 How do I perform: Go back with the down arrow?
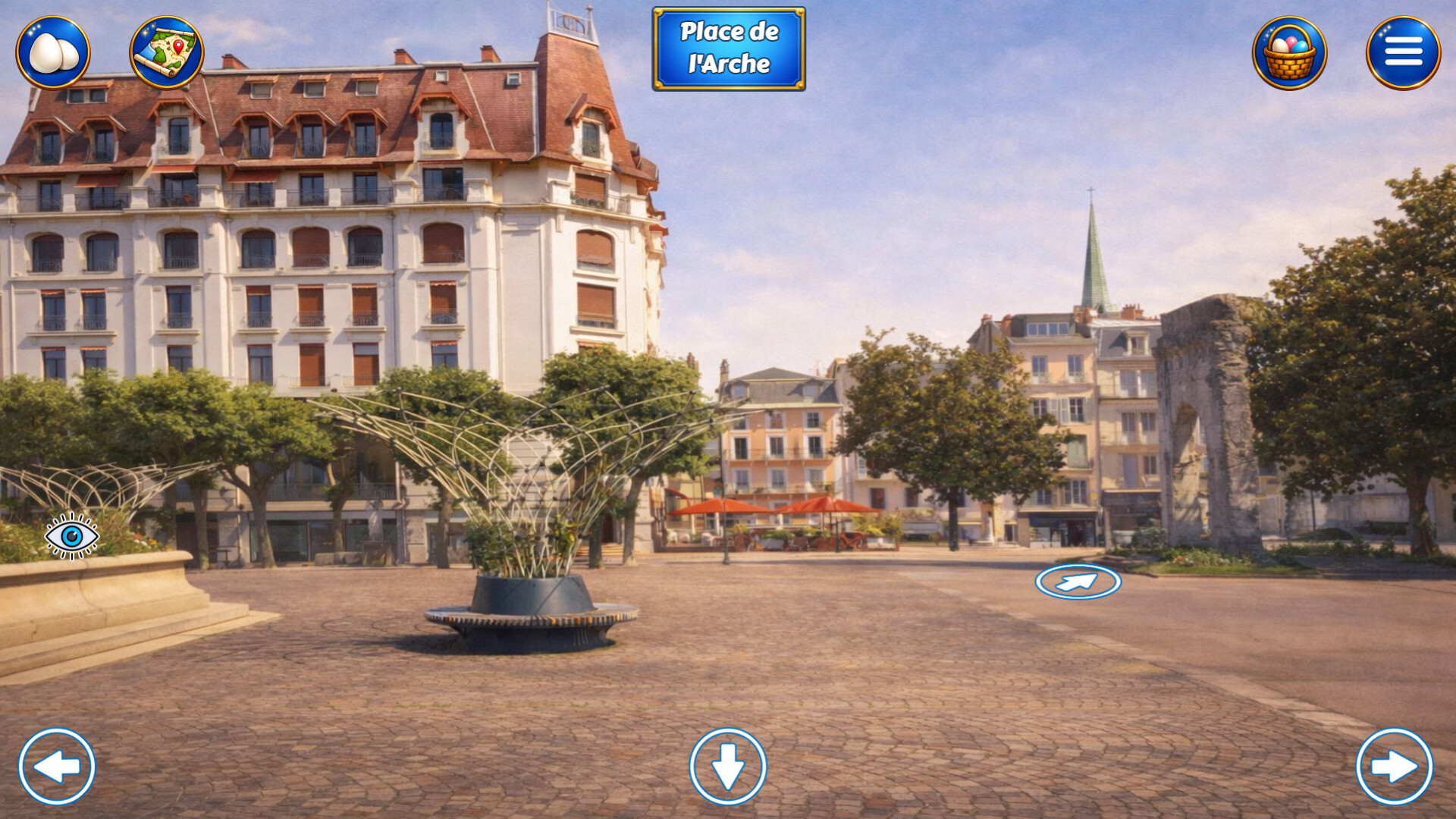[x=728, y=767]
